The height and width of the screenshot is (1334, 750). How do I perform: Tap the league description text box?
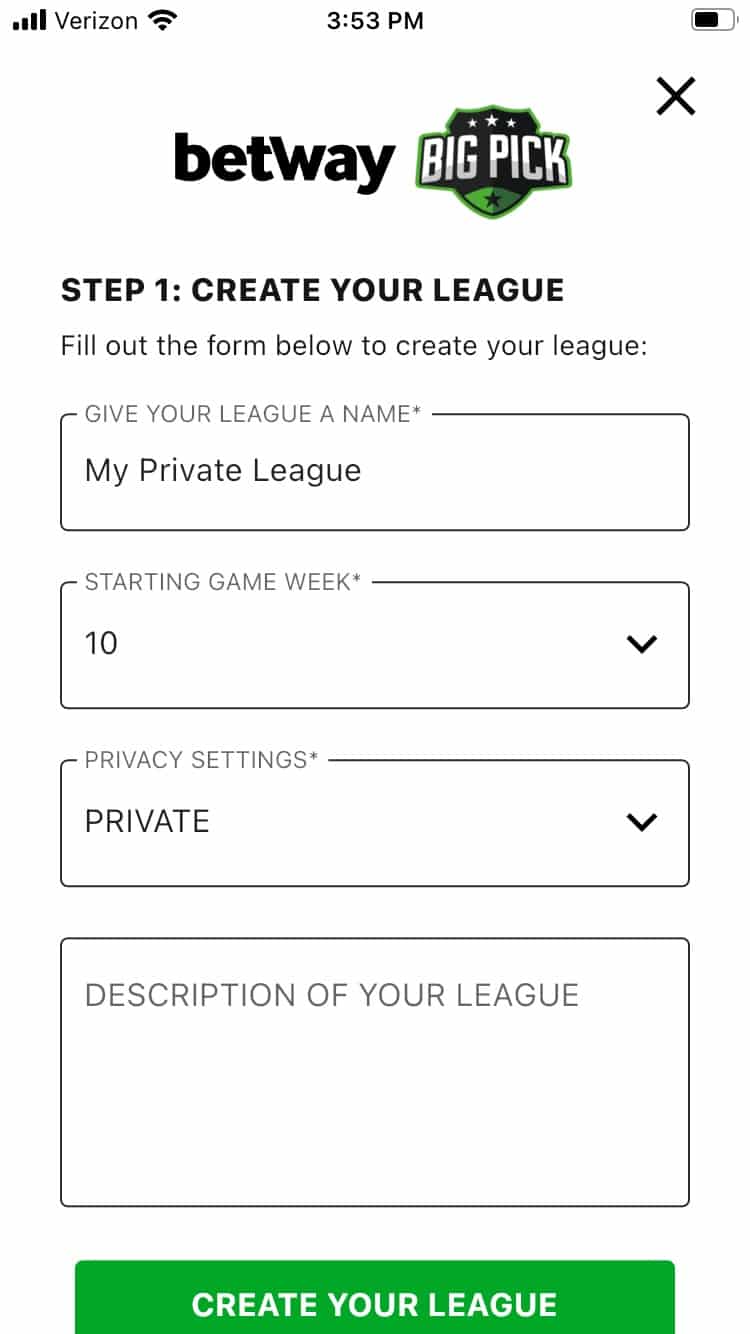click(375, 1072)
